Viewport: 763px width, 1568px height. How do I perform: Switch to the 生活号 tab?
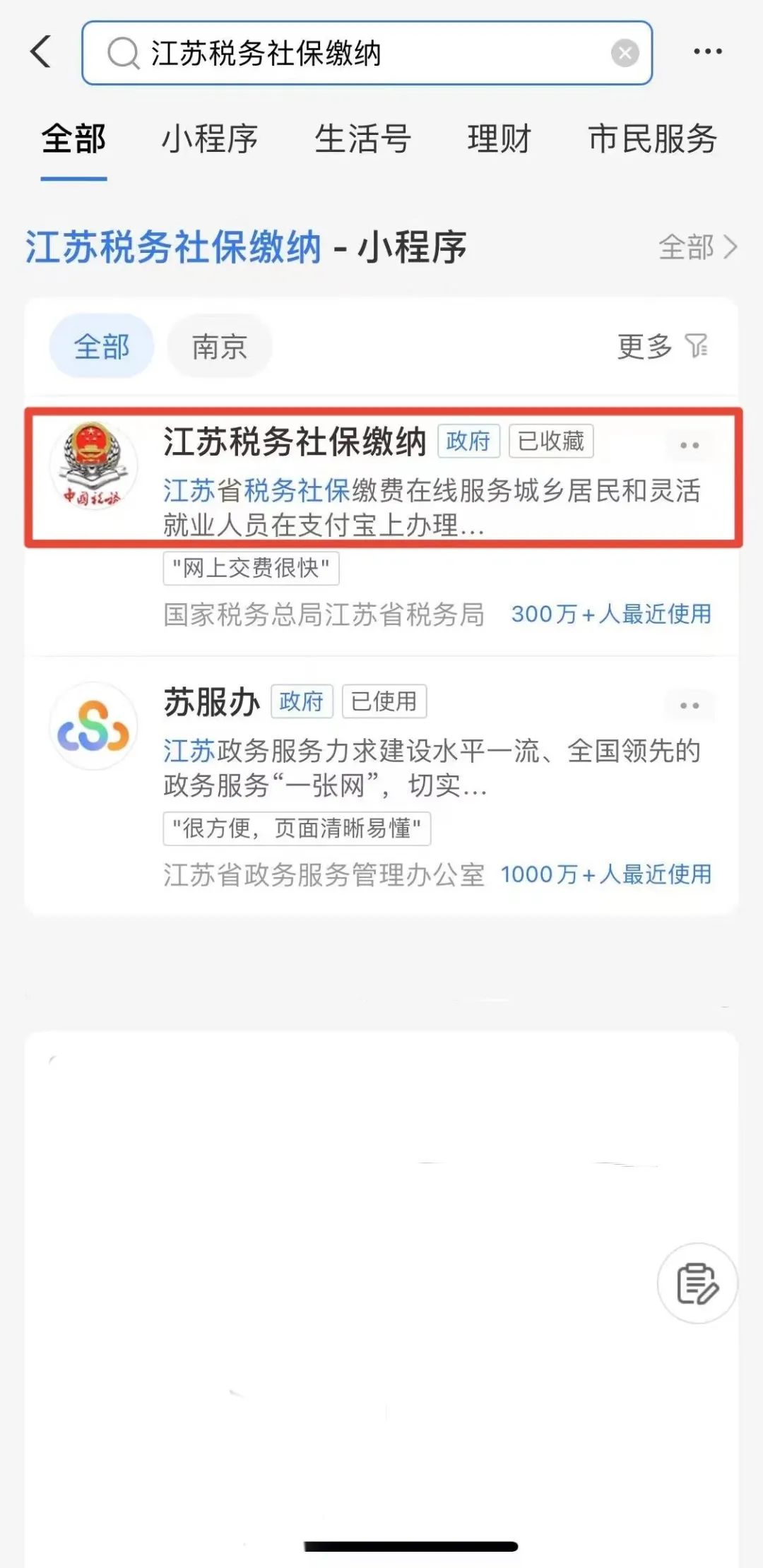click(362, 138)
